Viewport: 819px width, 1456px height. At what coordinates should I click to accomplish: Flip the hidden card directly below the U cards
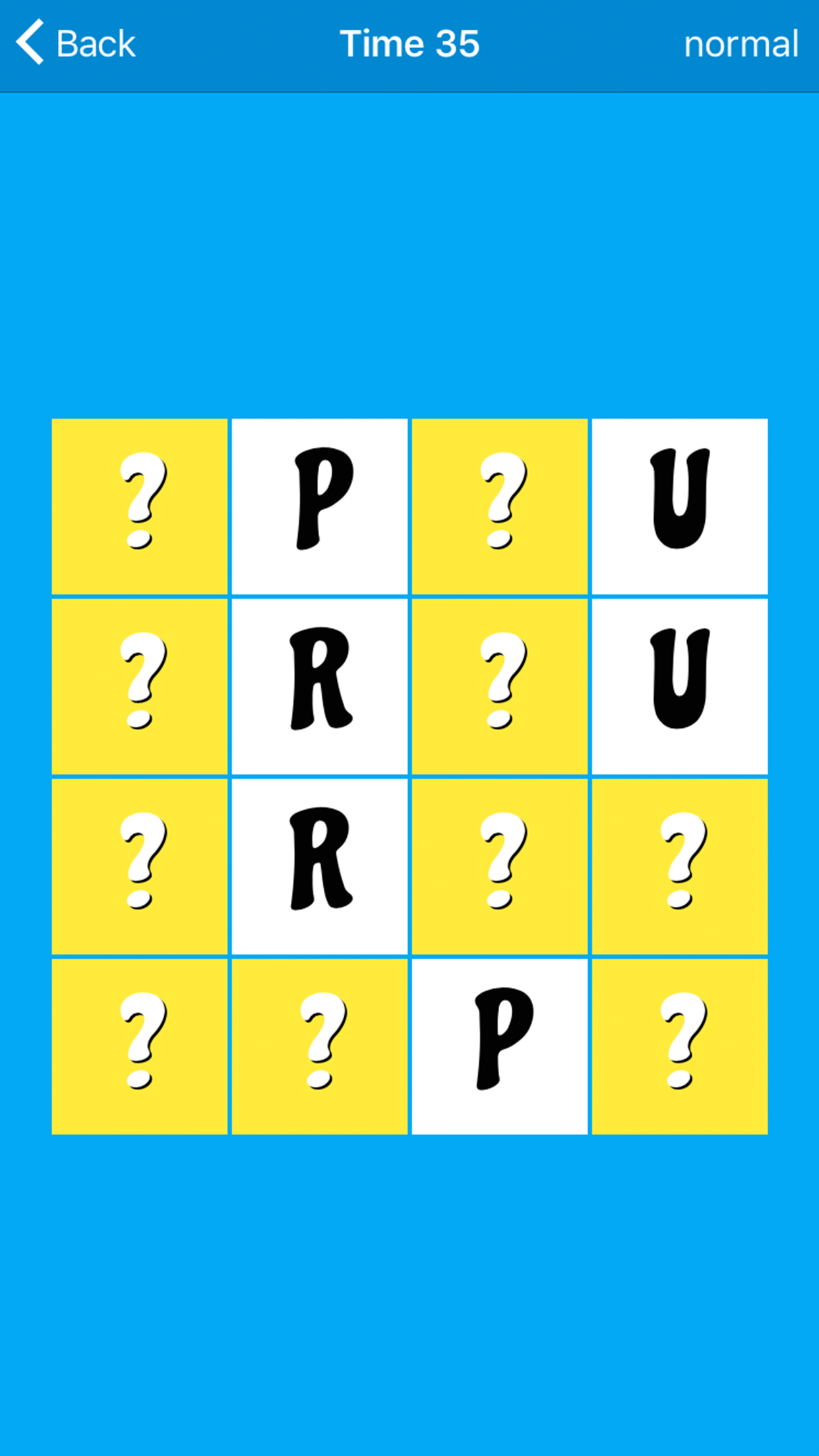tap(680, 866)
